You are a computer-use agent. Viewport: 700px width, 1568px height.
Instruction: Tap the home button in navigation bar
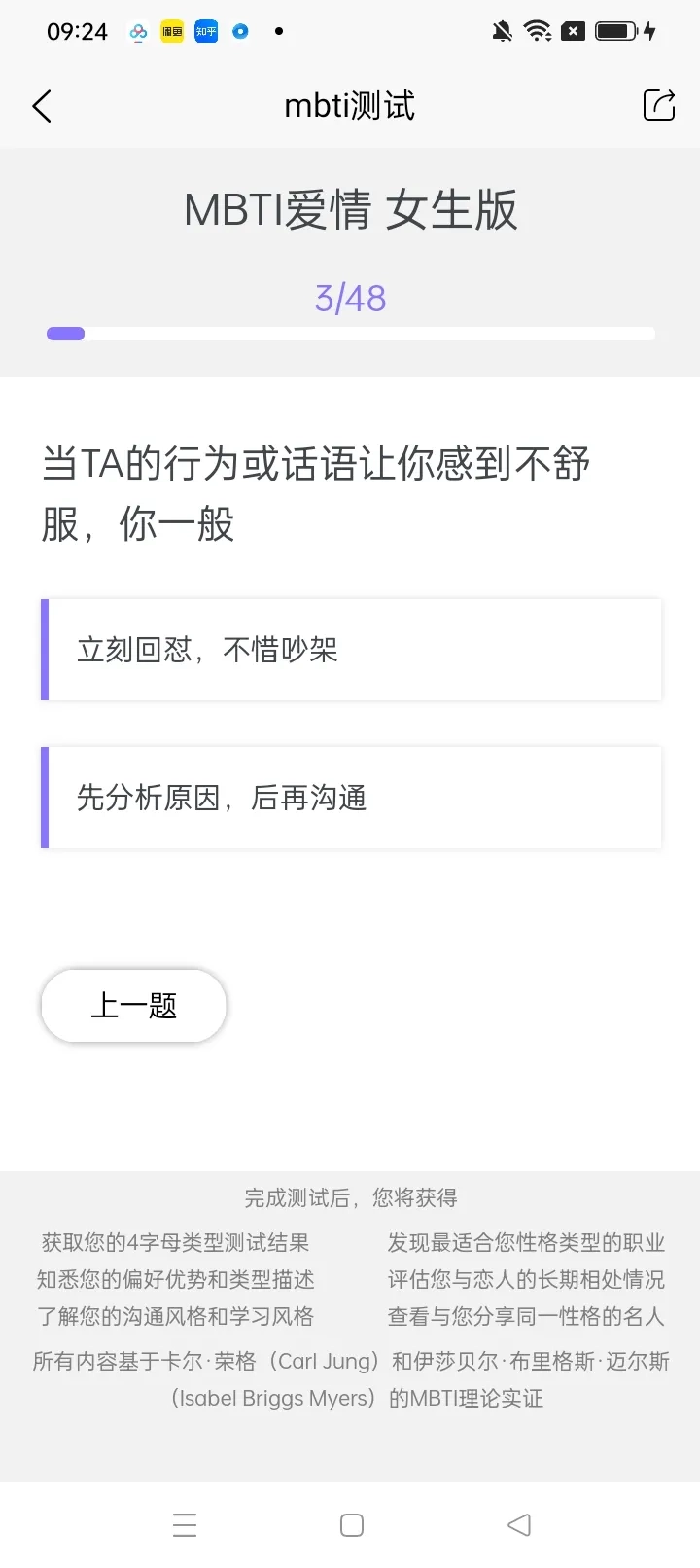pos(352,1524)
